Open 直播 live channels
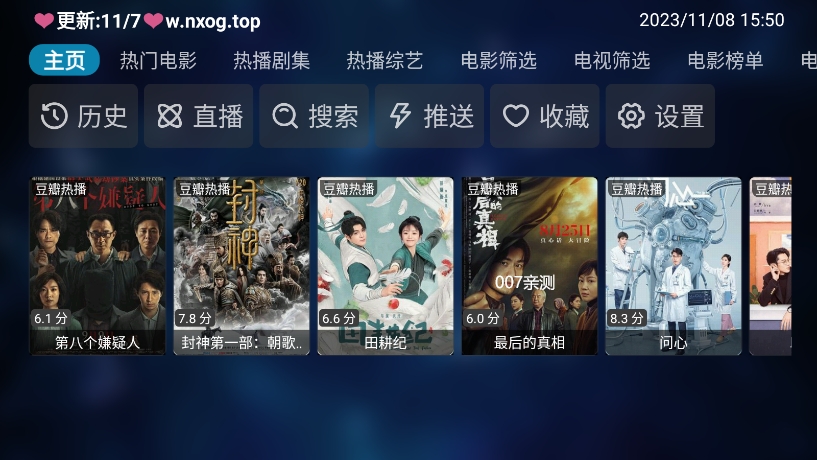 [x=199, y=116]
